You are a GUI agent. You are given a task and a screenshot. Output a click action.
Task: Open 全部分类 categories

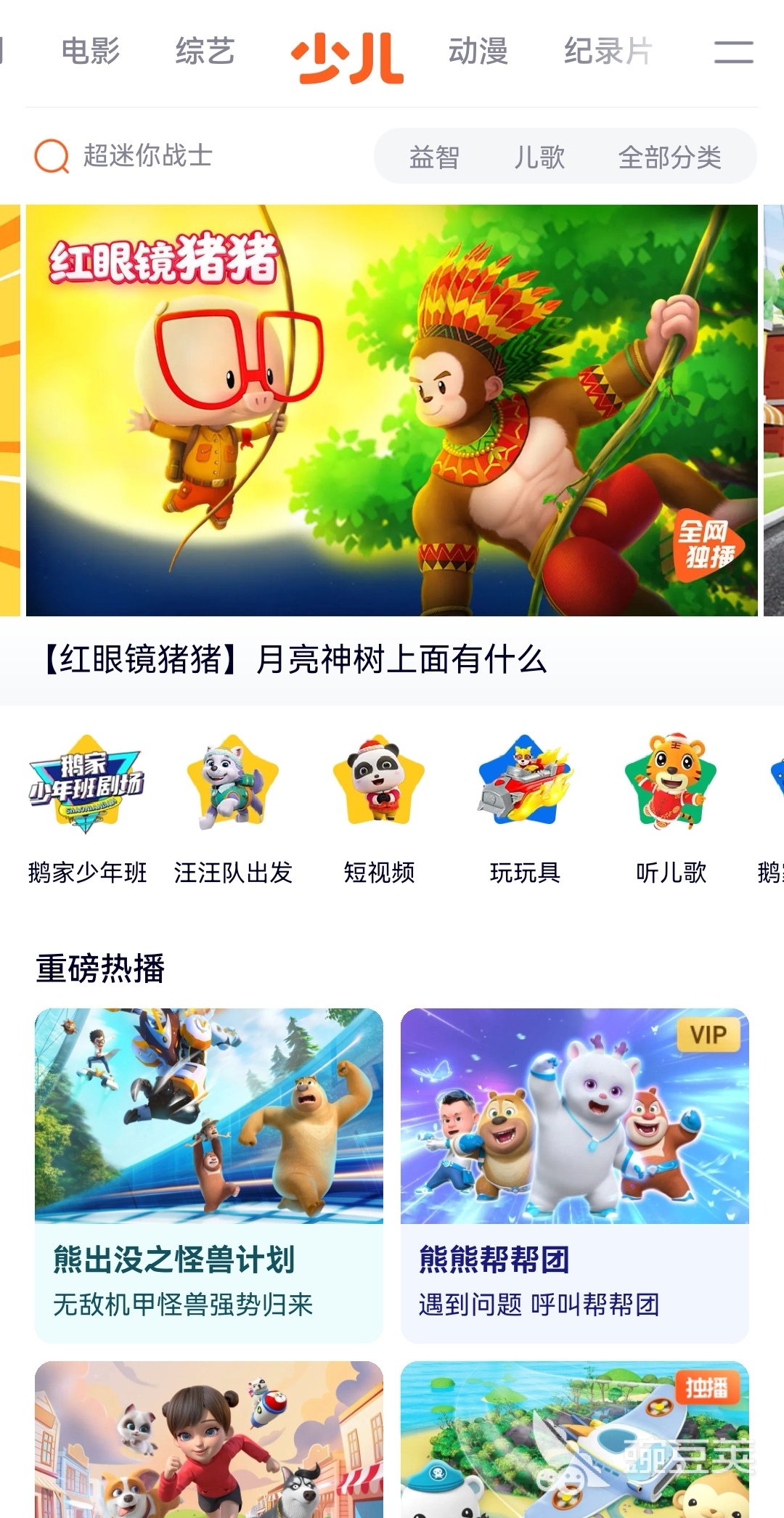point(669,157)
